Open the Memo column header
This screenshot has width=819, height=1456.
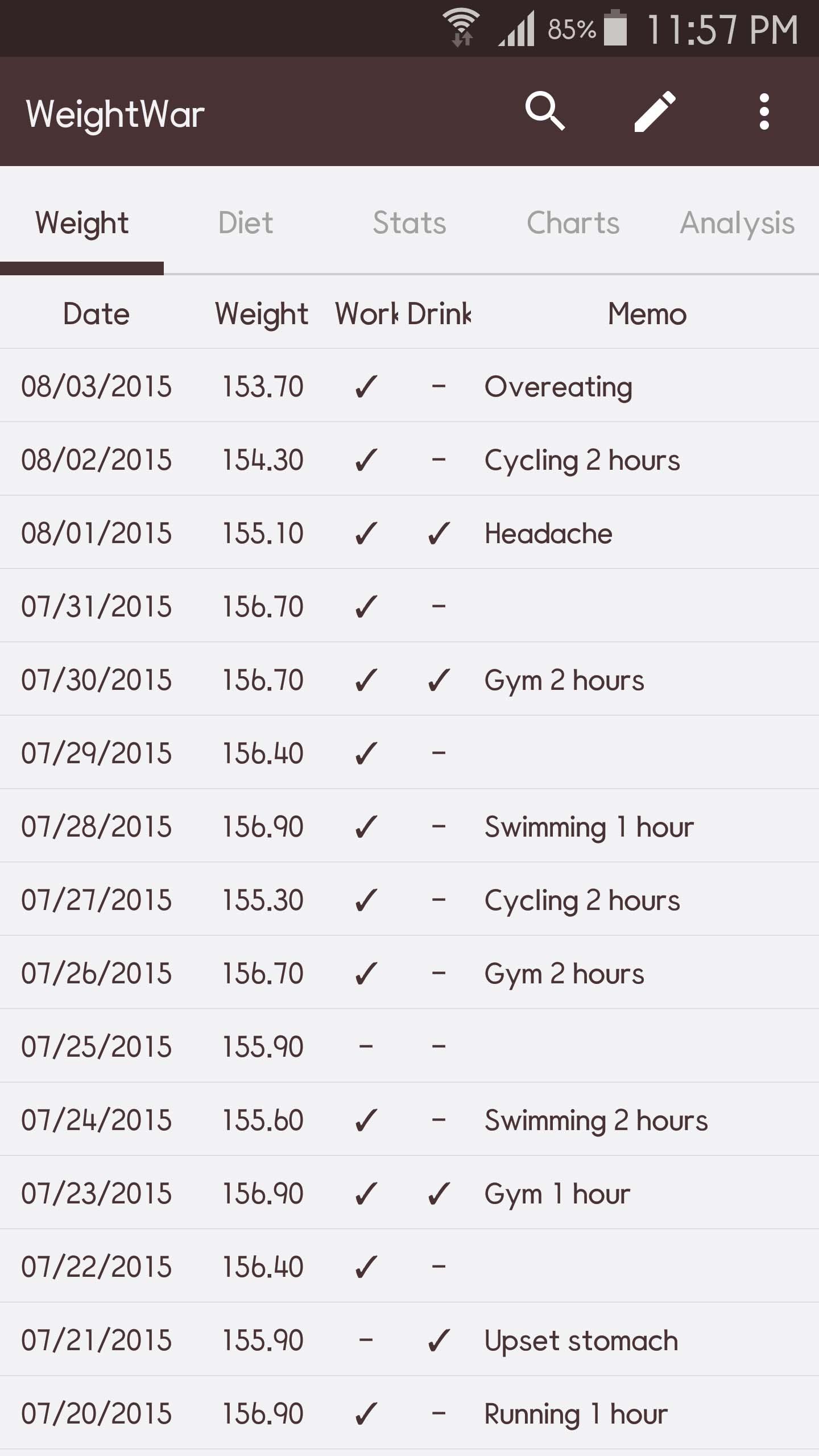point(646,313)
